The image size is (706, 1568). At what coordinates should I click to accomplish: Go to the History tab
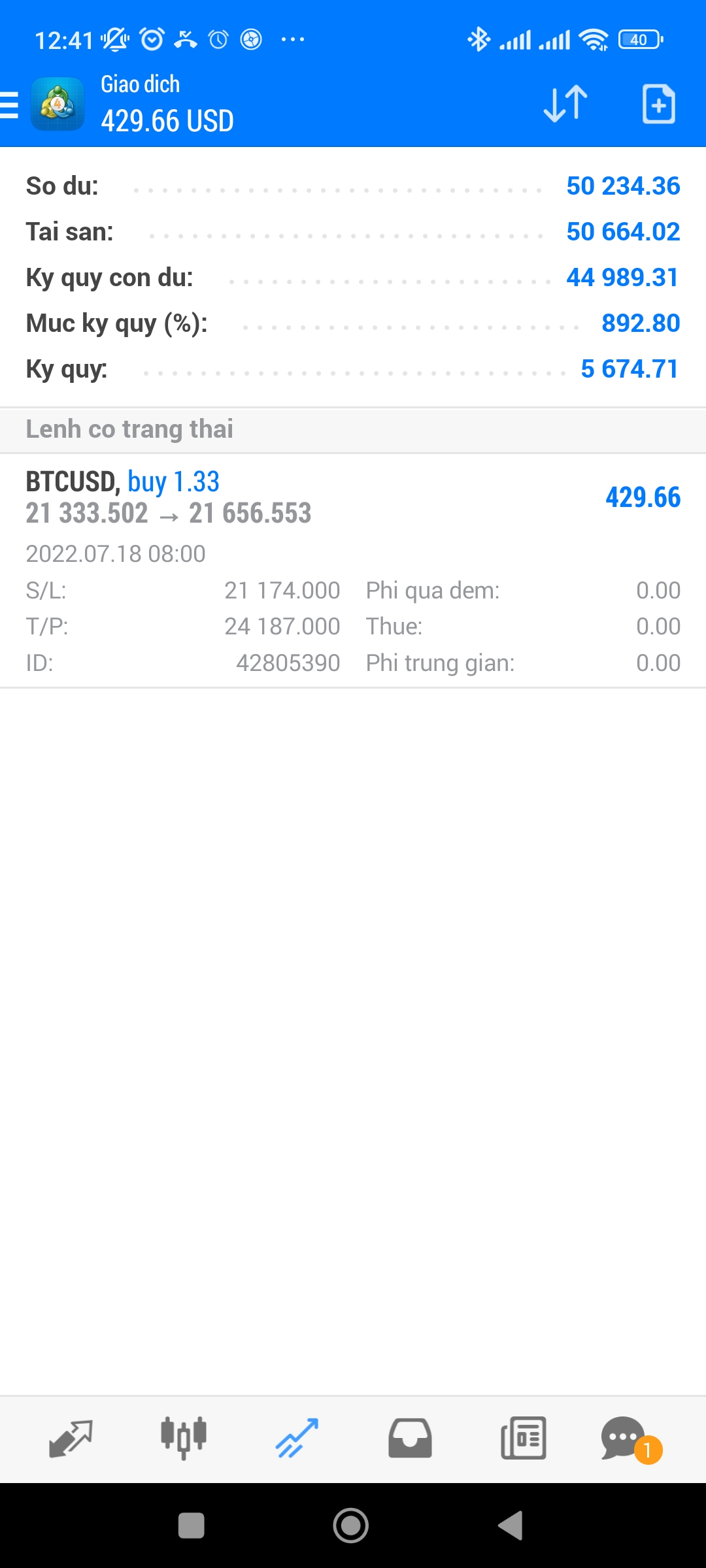tap(410, 1439)
